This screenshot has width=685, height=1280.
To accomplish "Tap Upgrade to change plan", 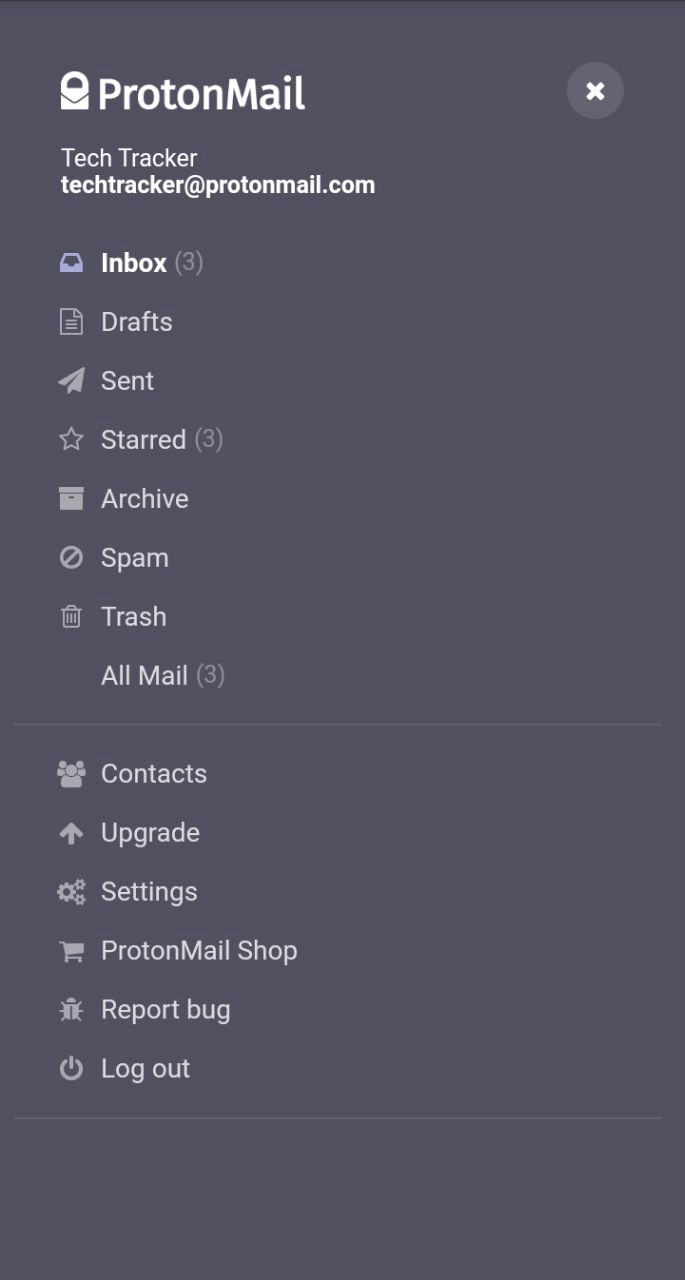I will (x=150, y=833).
